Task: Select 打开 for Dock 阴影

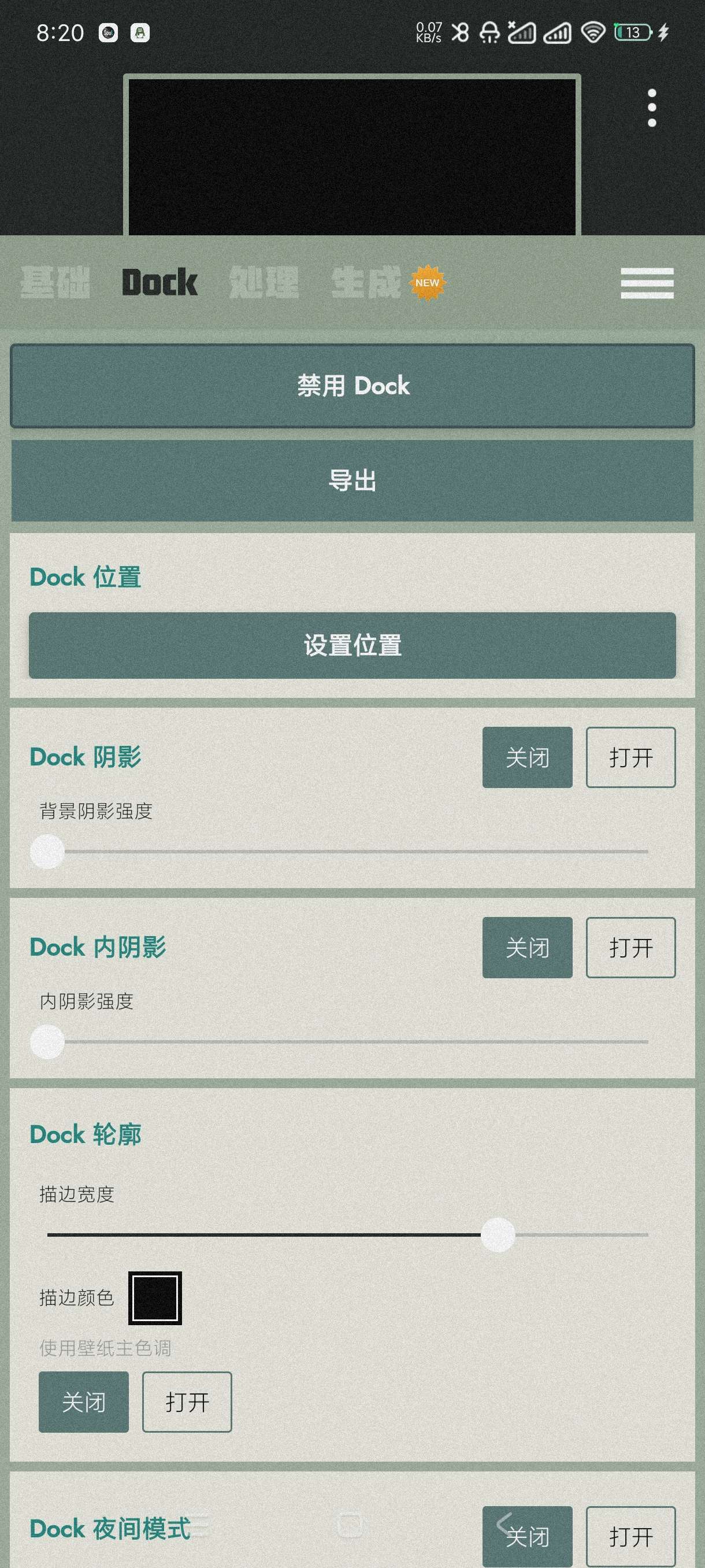Action: [x=630, y=757]
